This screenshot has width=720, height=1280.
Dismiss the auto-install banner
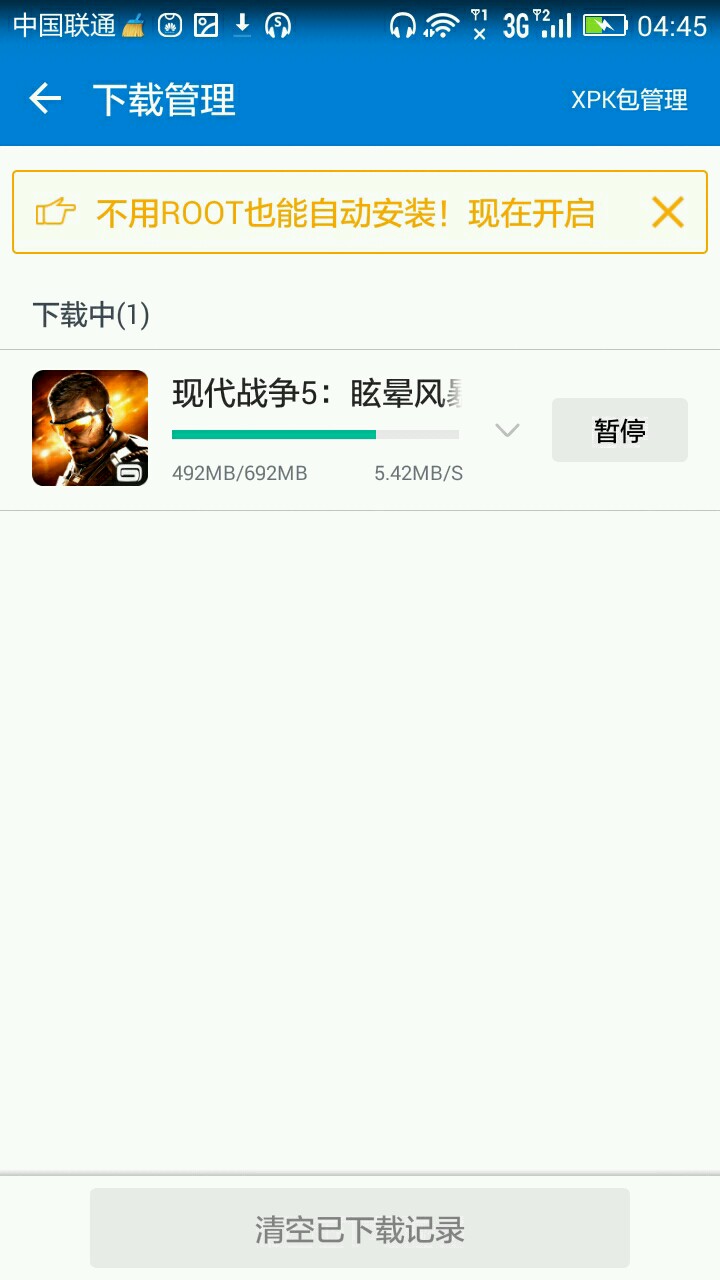(667, 212)
